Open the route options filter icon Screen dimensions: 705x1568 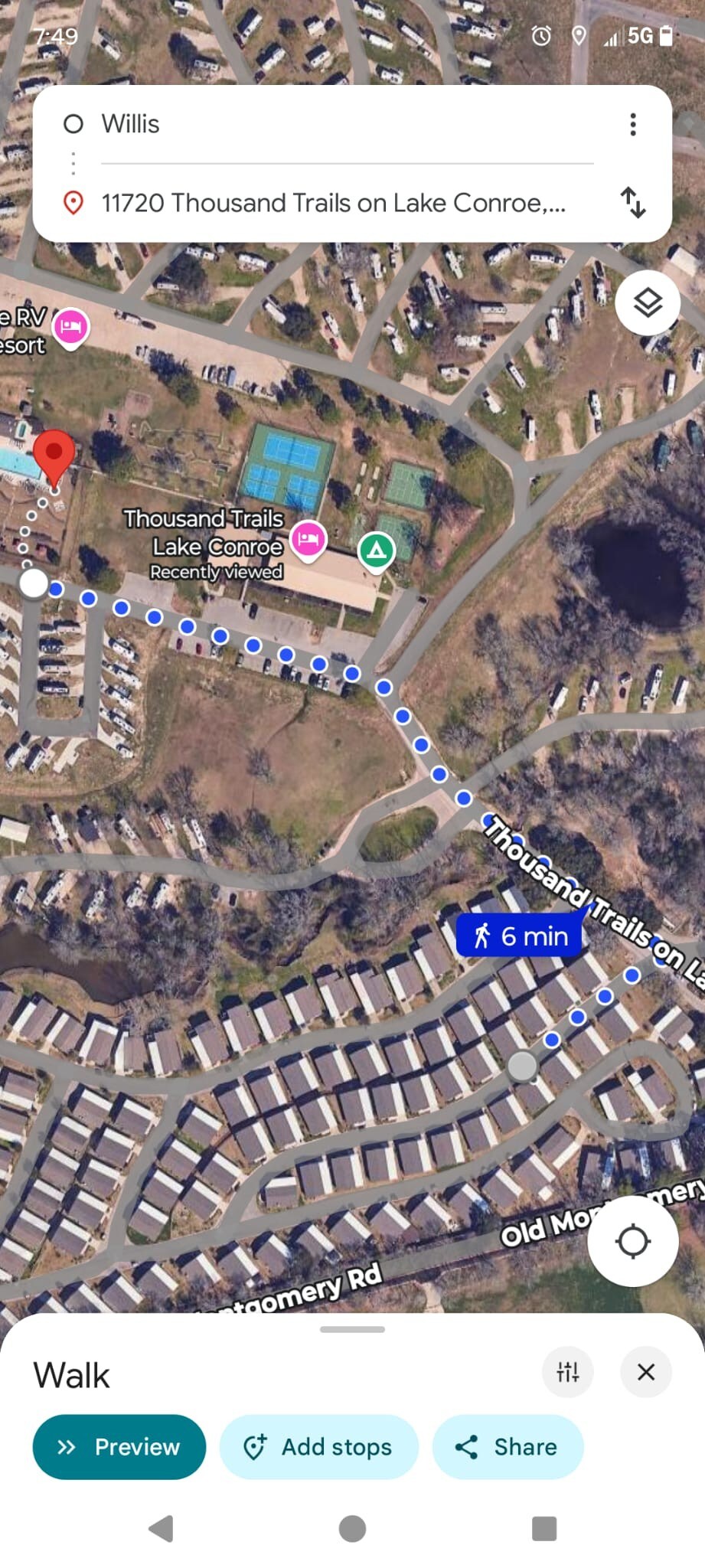[x=567, y=1372]
